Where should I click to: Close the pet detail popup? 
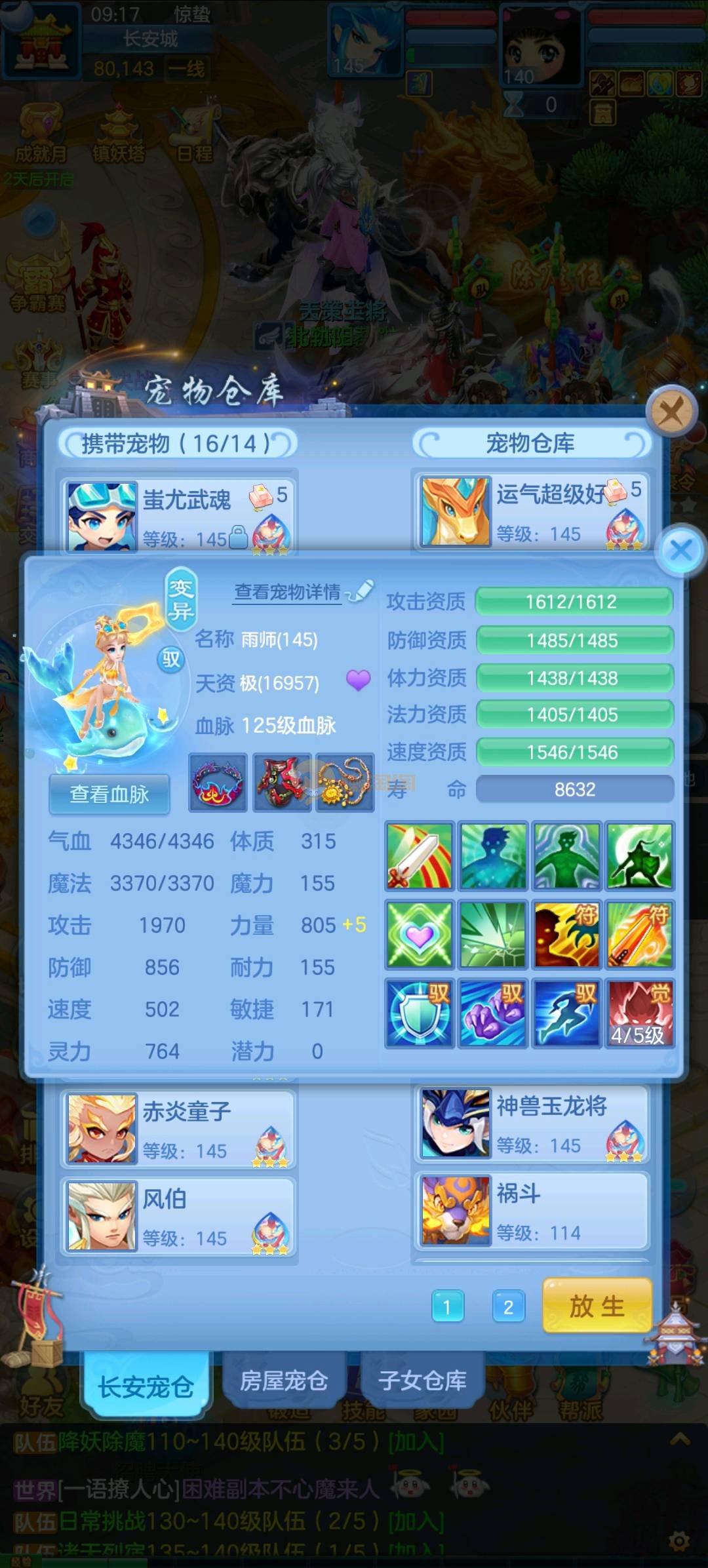pyautogui.click(x=681, y=551)
